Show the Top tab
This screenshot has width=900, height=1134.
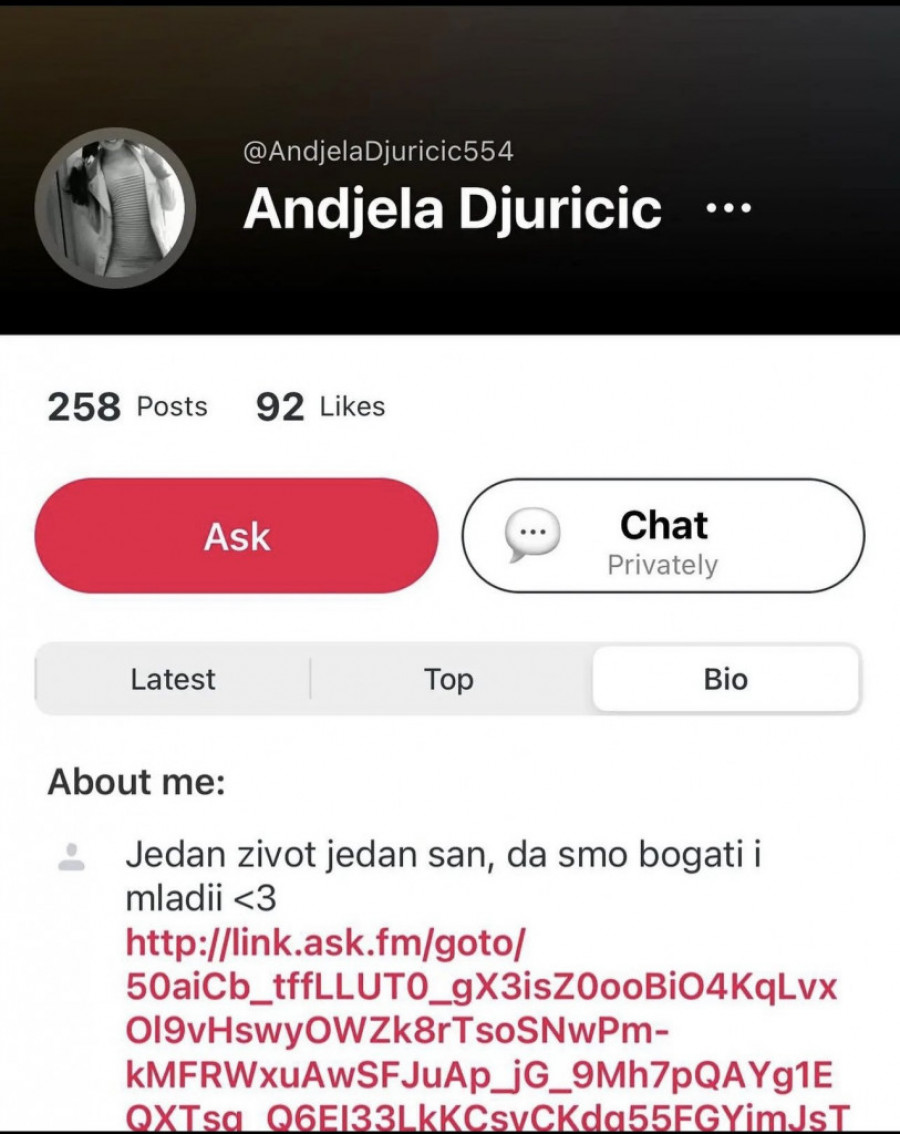(448, 679)
